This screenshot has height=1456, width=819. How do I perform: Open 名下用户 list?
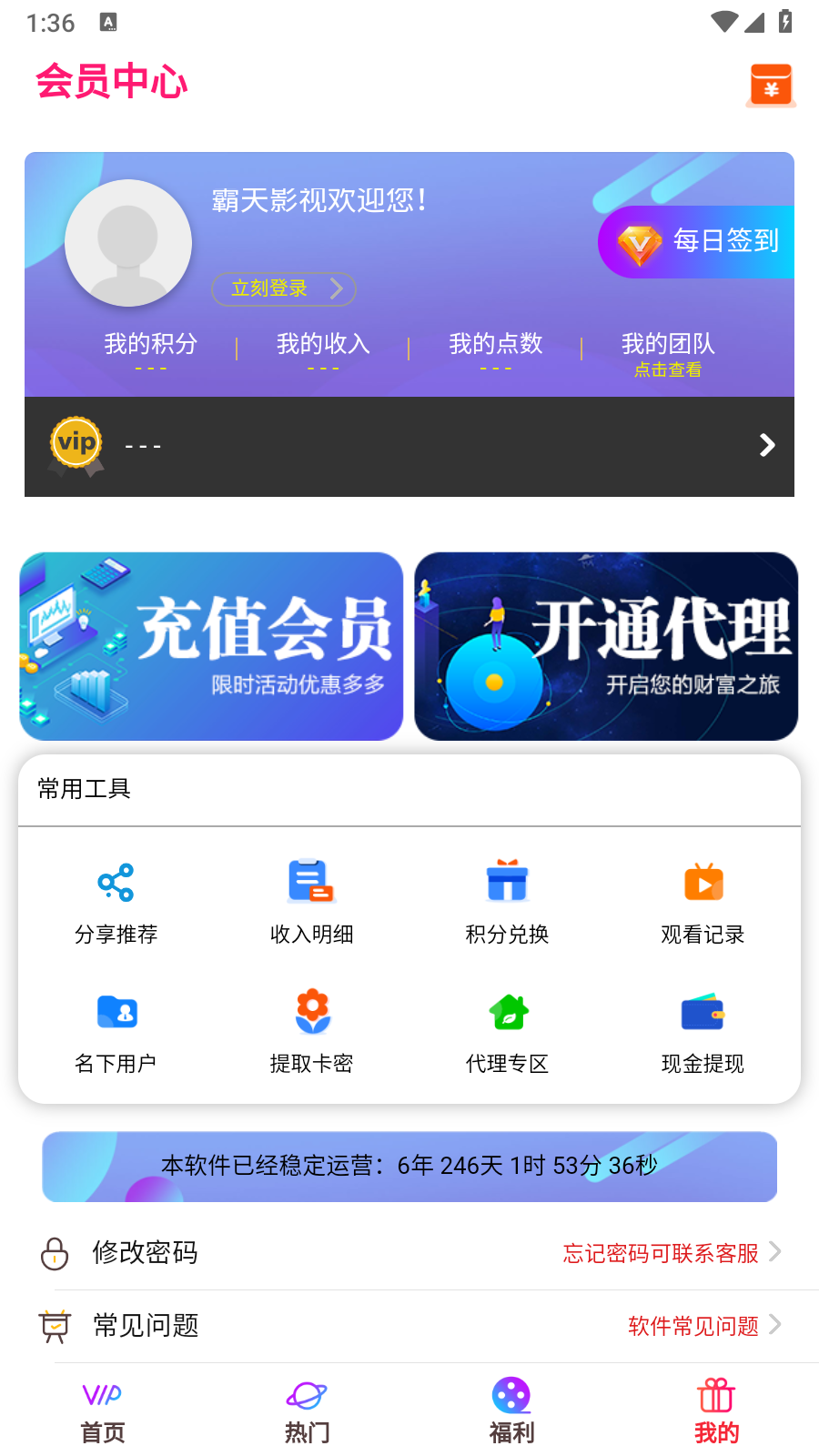pyautogui.click(x=116, y=1032)
